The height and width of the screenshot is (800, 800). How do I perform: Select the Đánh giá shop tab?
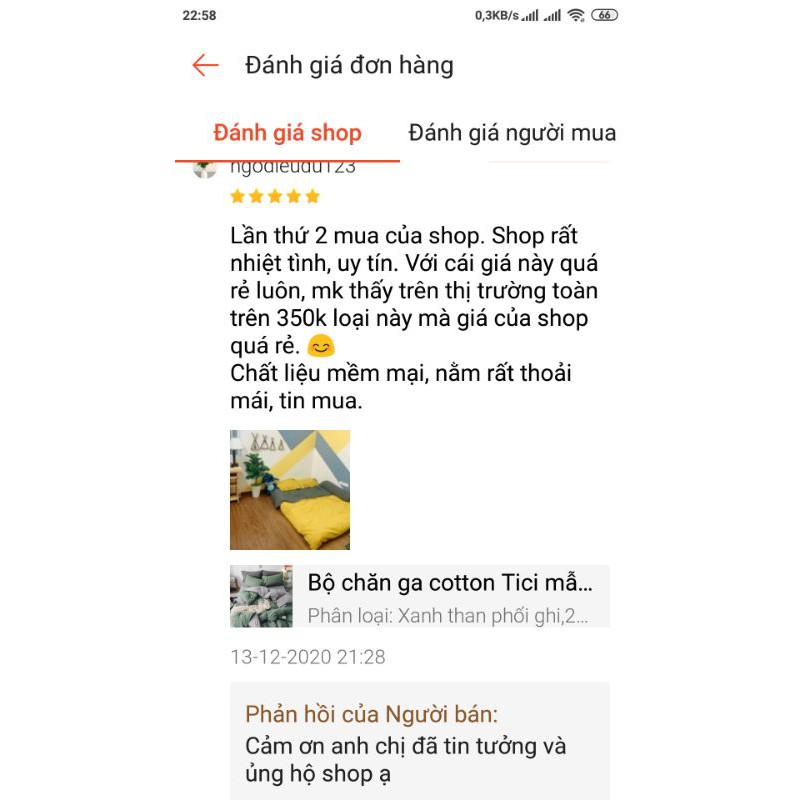287,133
